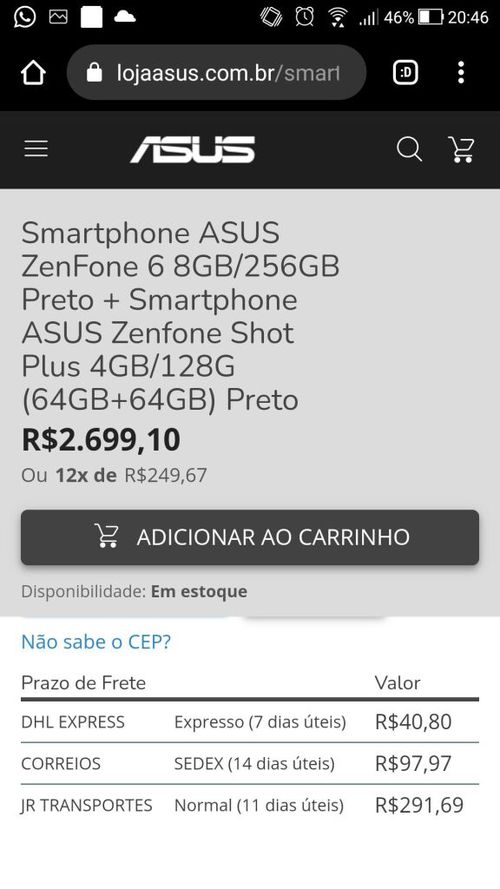Tap Adicionar ao Carrinho button

250,537
